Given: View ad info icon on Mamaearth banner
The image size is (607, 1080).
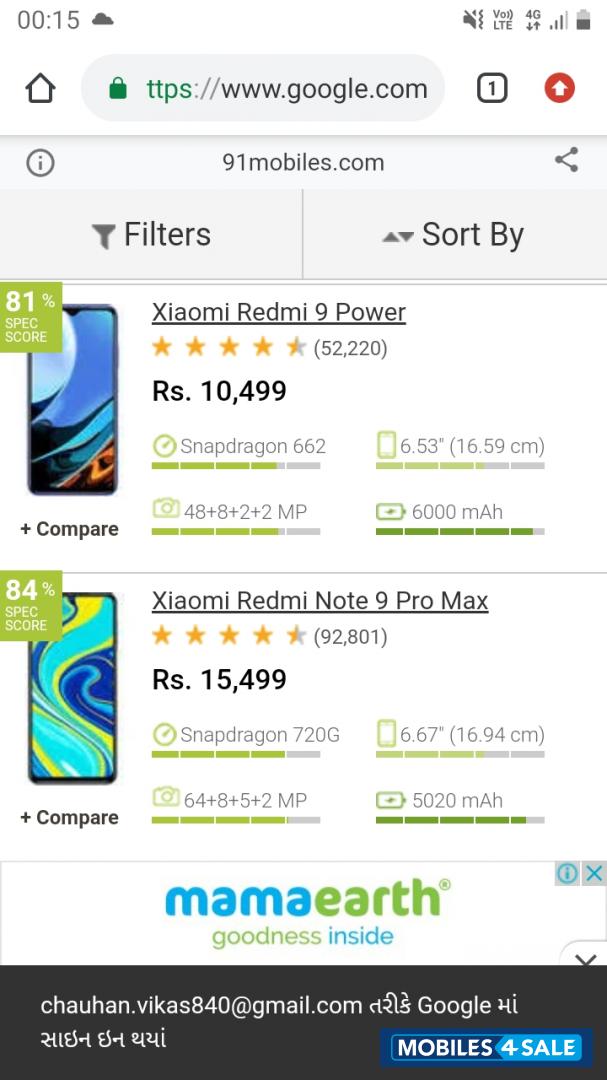Looking at the screenshot, I should coord(567,874).
